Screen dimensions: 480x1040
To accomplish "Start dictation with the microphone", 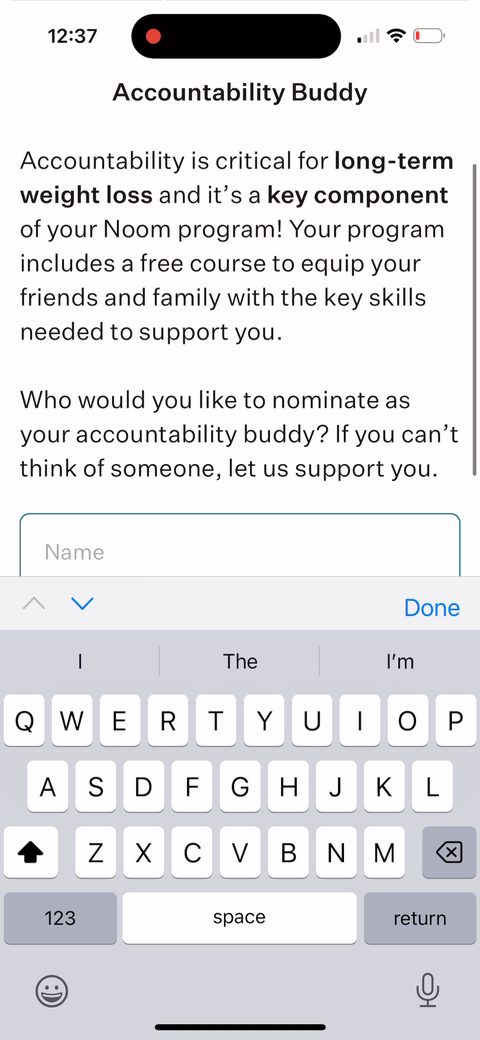I will pos(428,991).
